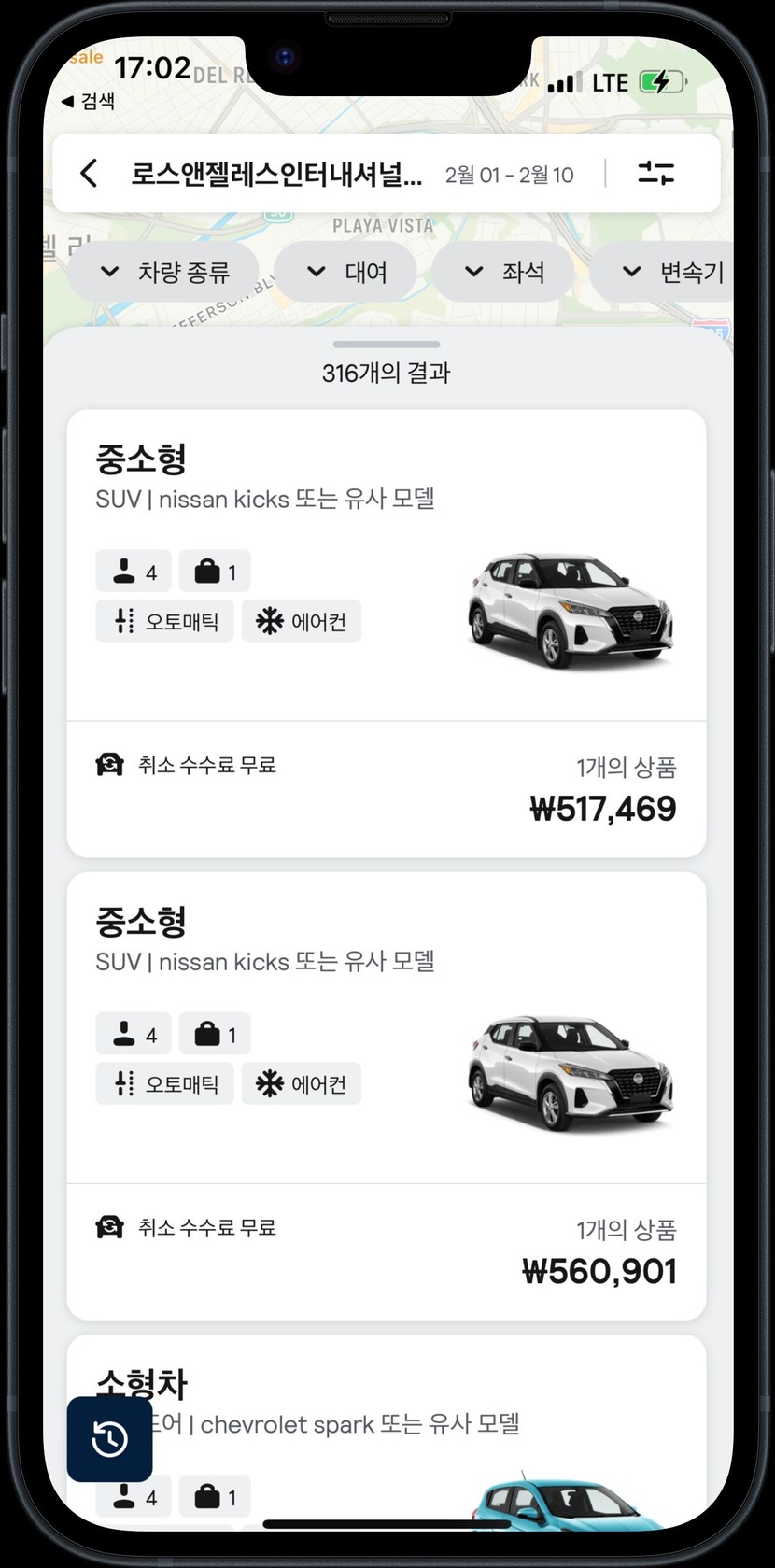Image resolution: width=775 pixels, height=1568 pixels.
Task: Go back from the search results
Action: point(89,173)
